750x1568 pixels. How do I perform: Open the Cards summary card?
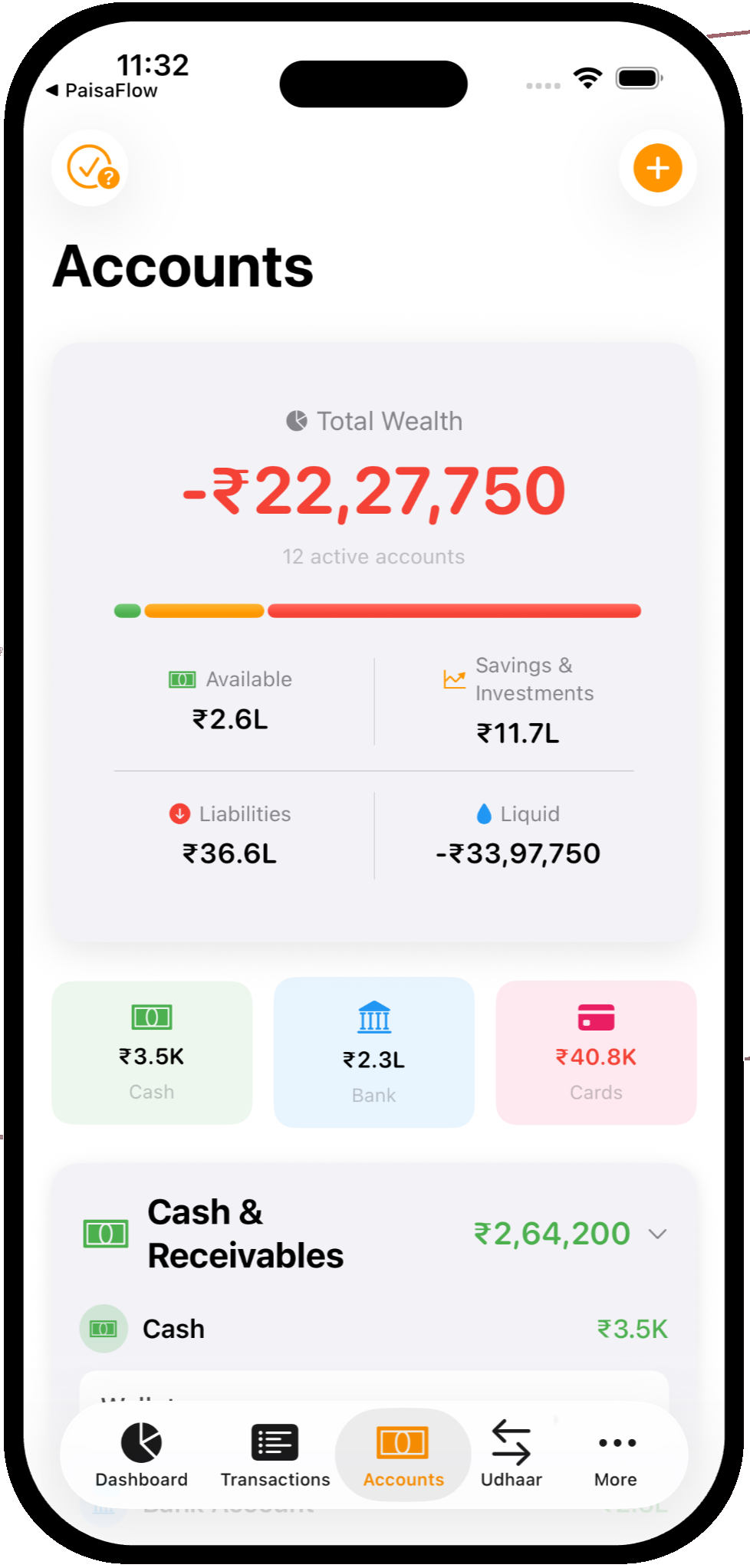pos(596,1052)
